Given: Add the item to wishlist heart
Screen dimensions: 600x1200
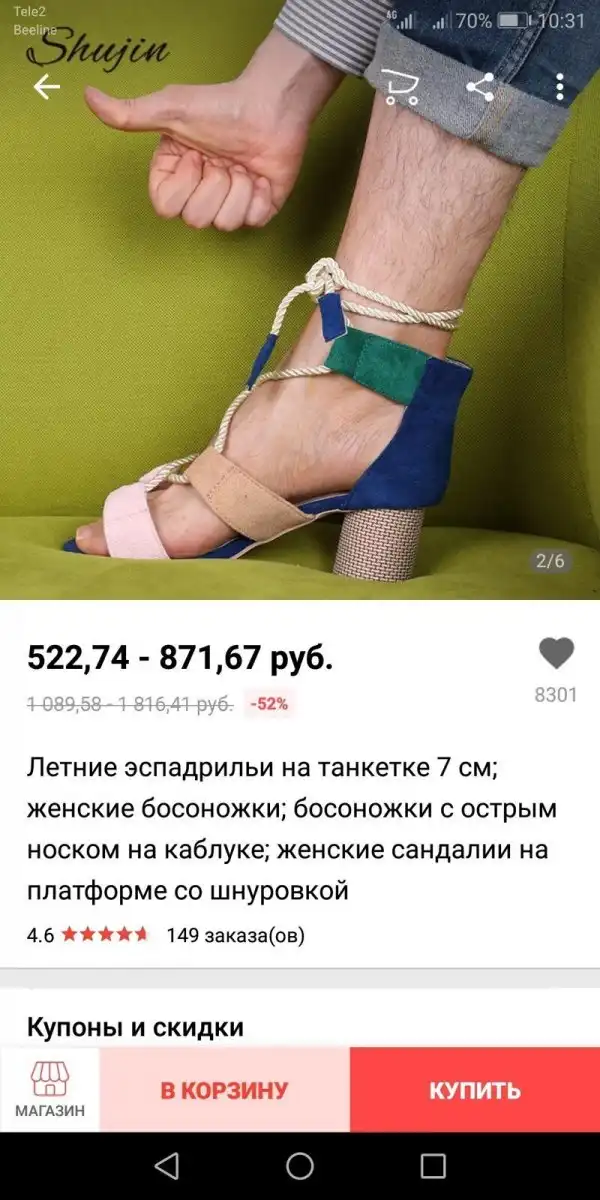Looking at the screenshot, I should coord(556,654).
